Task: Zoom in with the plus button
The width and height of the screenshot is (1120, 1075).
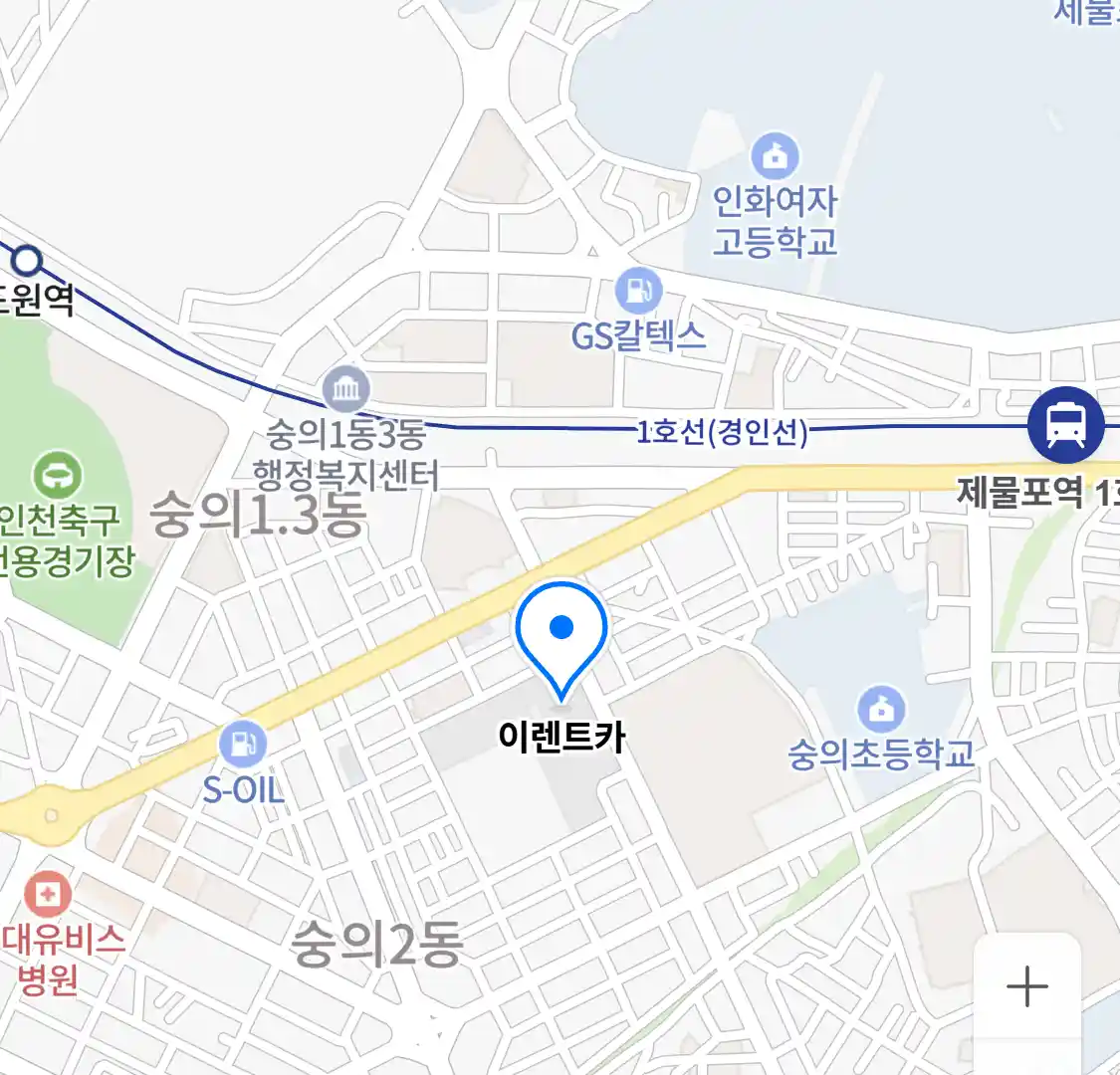Action: [x=1026, y=987]
